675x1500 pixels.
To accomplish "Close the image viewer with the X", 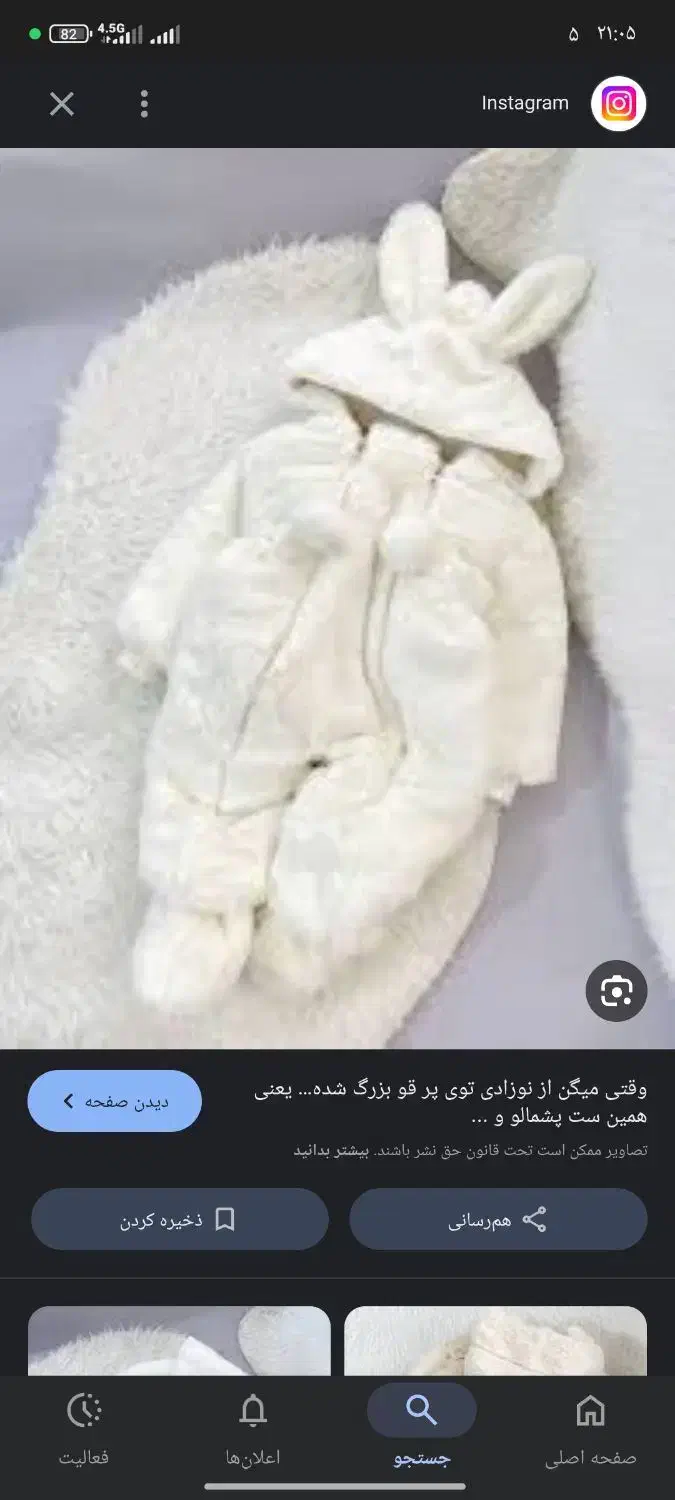I will [x=62, y=104].
